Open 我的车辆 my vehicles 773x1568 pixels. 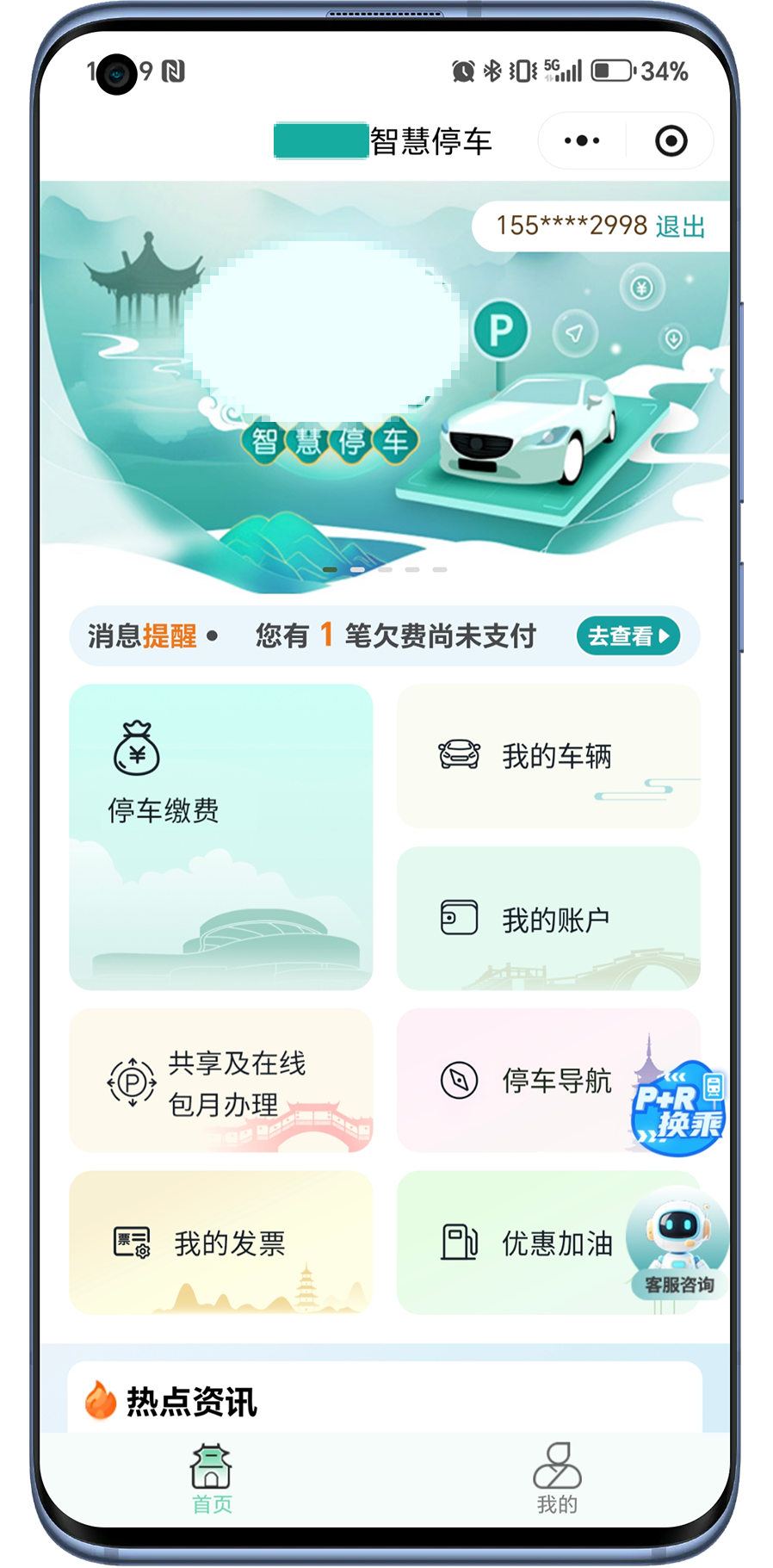point(548,756)
